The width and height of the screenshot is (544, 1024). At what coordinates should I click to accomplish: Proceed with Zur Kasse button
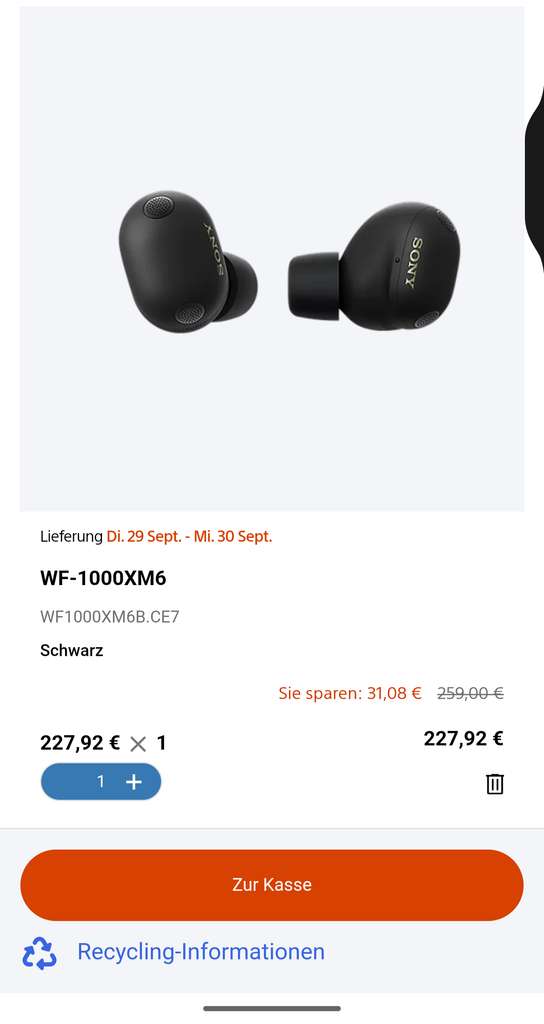(x=272, y=885)
